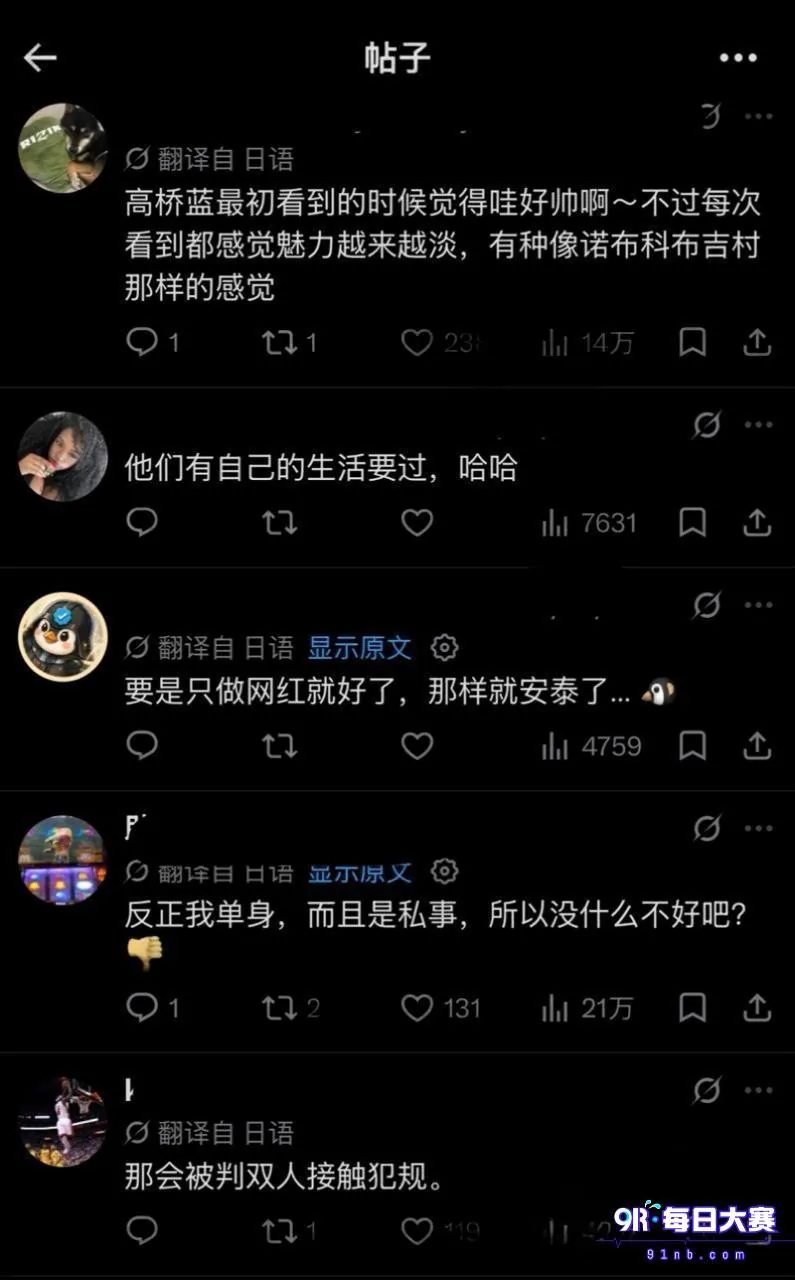Like the reply mentioning 高桥蓝
The image size is (795, 1280).
[x=417, y=343]
